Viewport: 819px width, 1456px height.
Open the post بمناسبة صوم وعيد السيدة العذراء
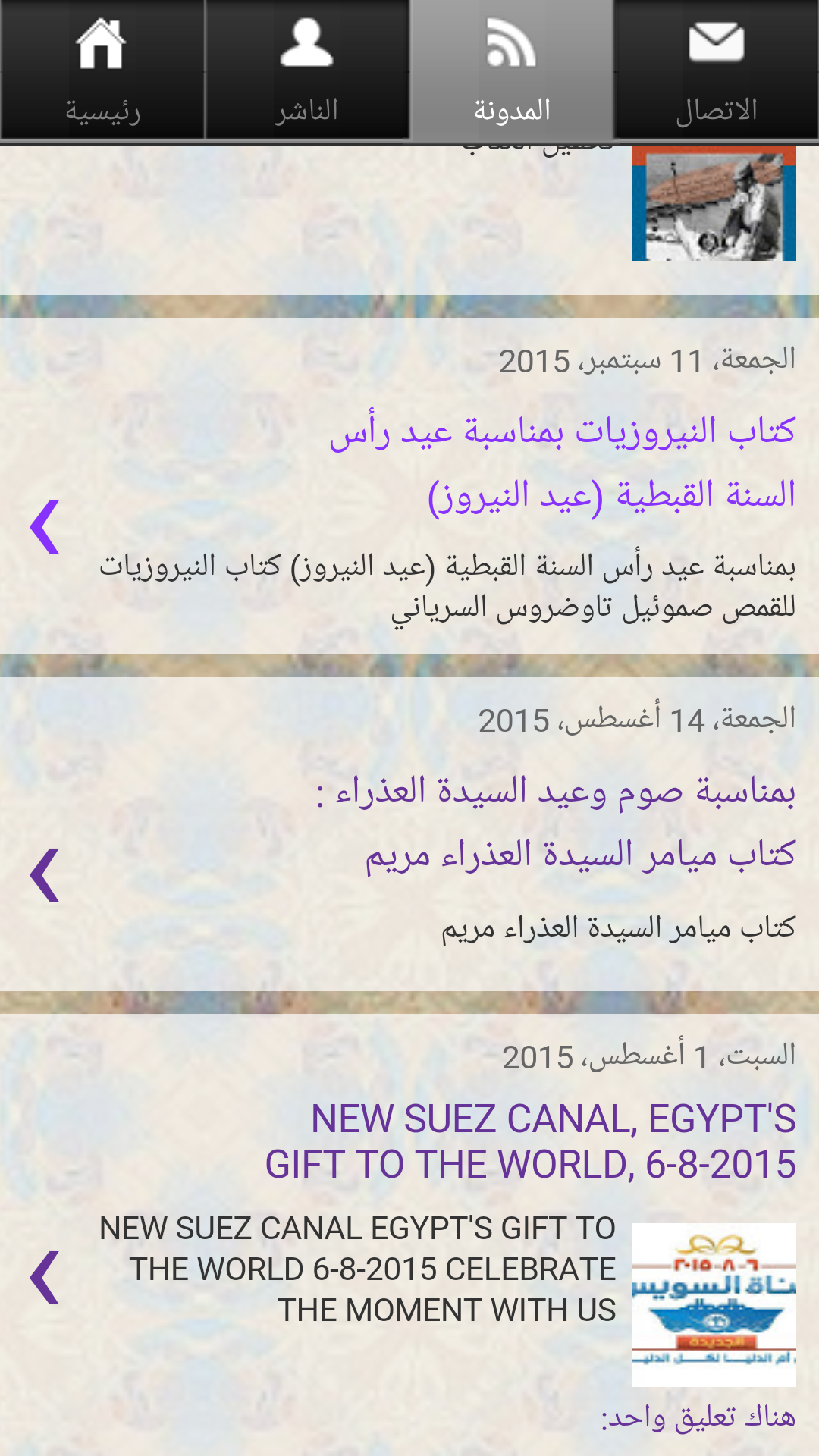(557, 823)
